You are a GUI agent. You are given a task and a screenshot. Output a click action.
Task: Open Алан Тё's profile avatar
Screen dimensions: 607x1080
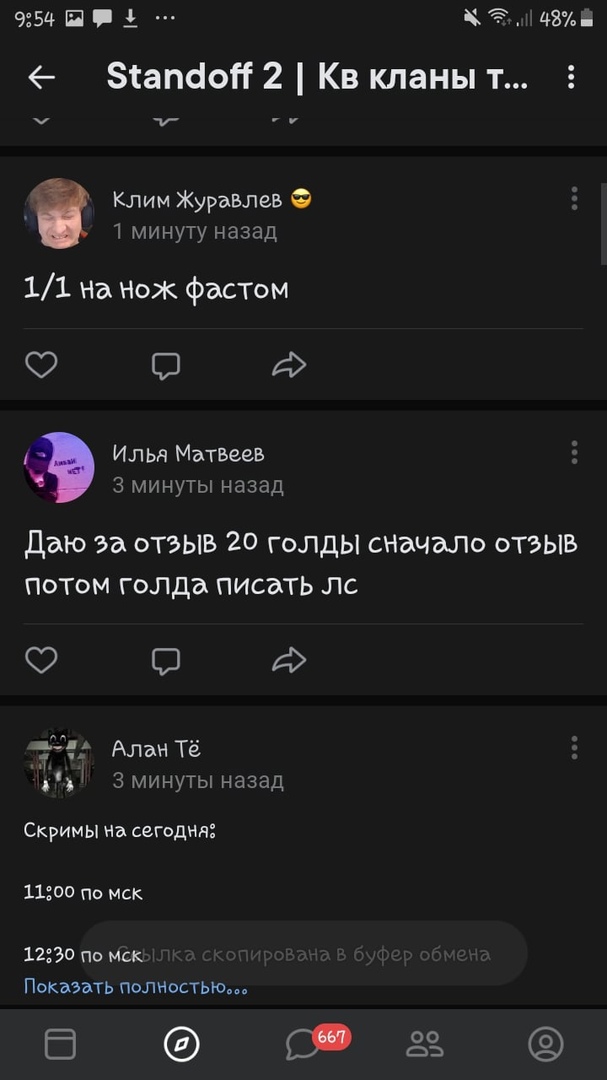(x=59, y=763)
